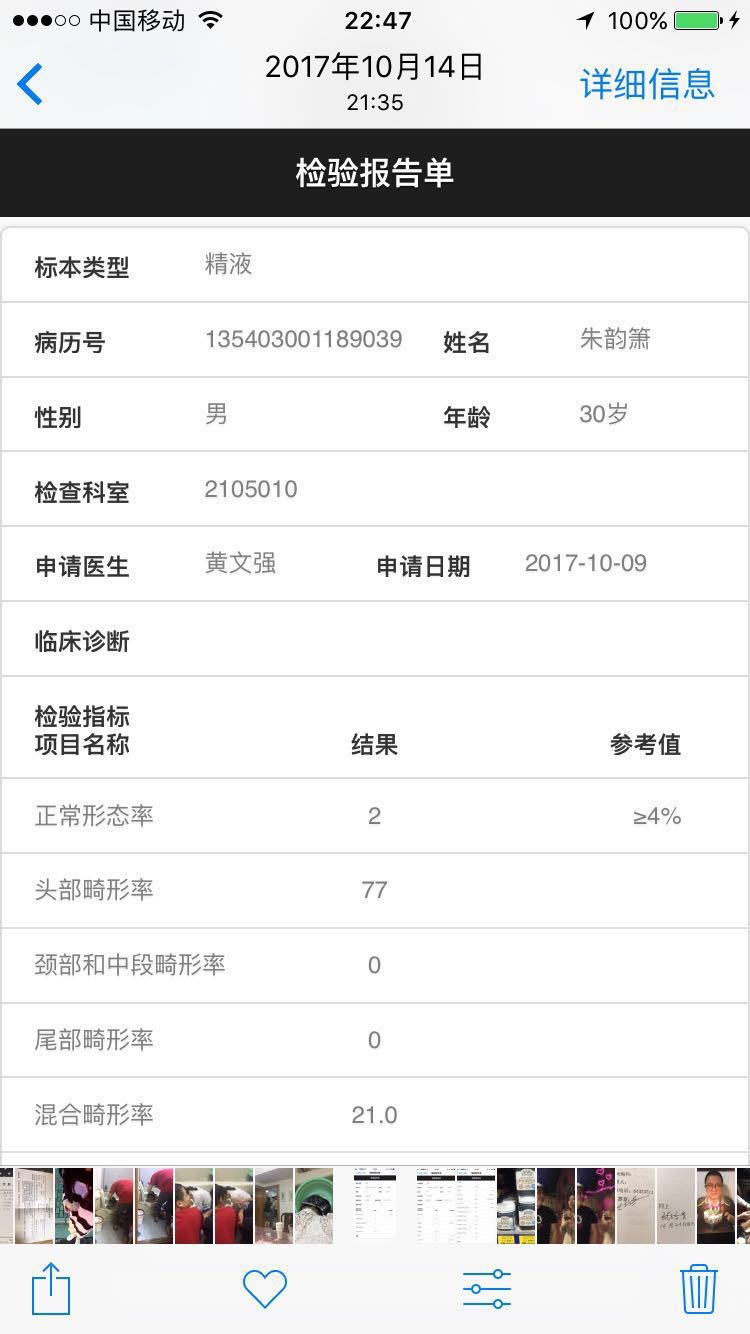Share this photo

[51, 1288]
